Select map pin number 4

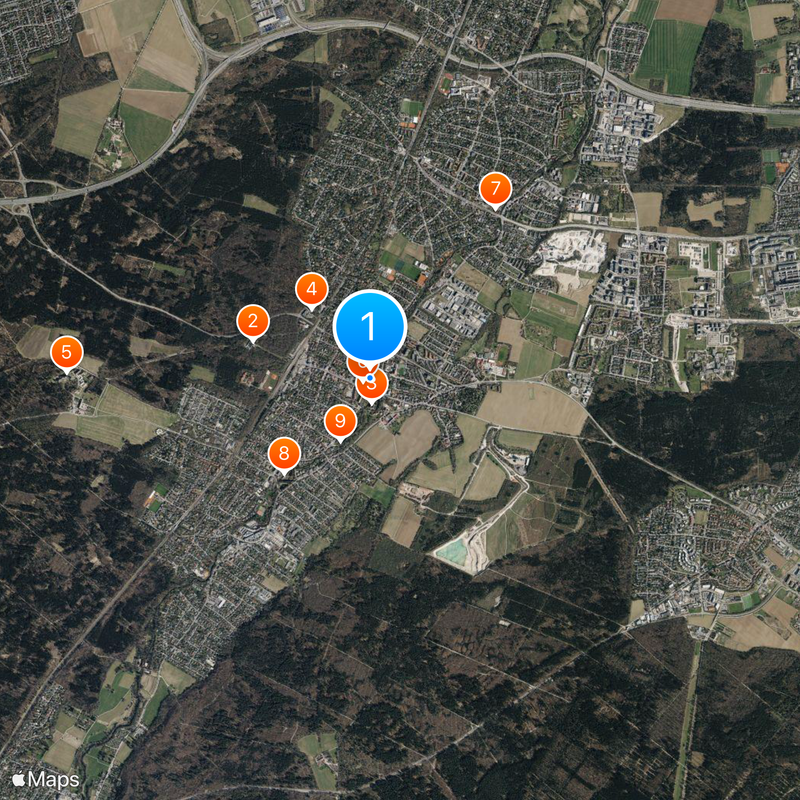click(312, 290)
